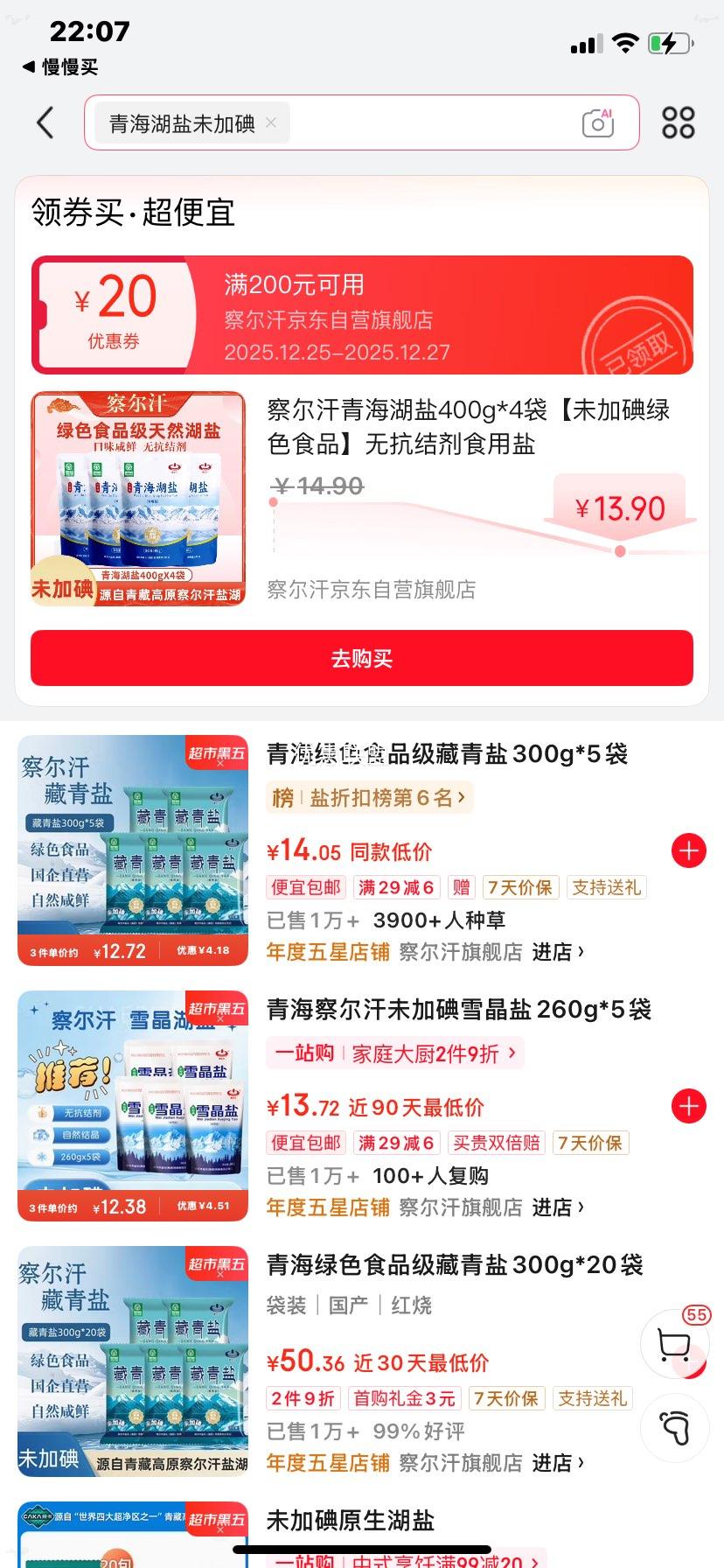Tap the floating livestream icon below the cart

(674, 1428)
